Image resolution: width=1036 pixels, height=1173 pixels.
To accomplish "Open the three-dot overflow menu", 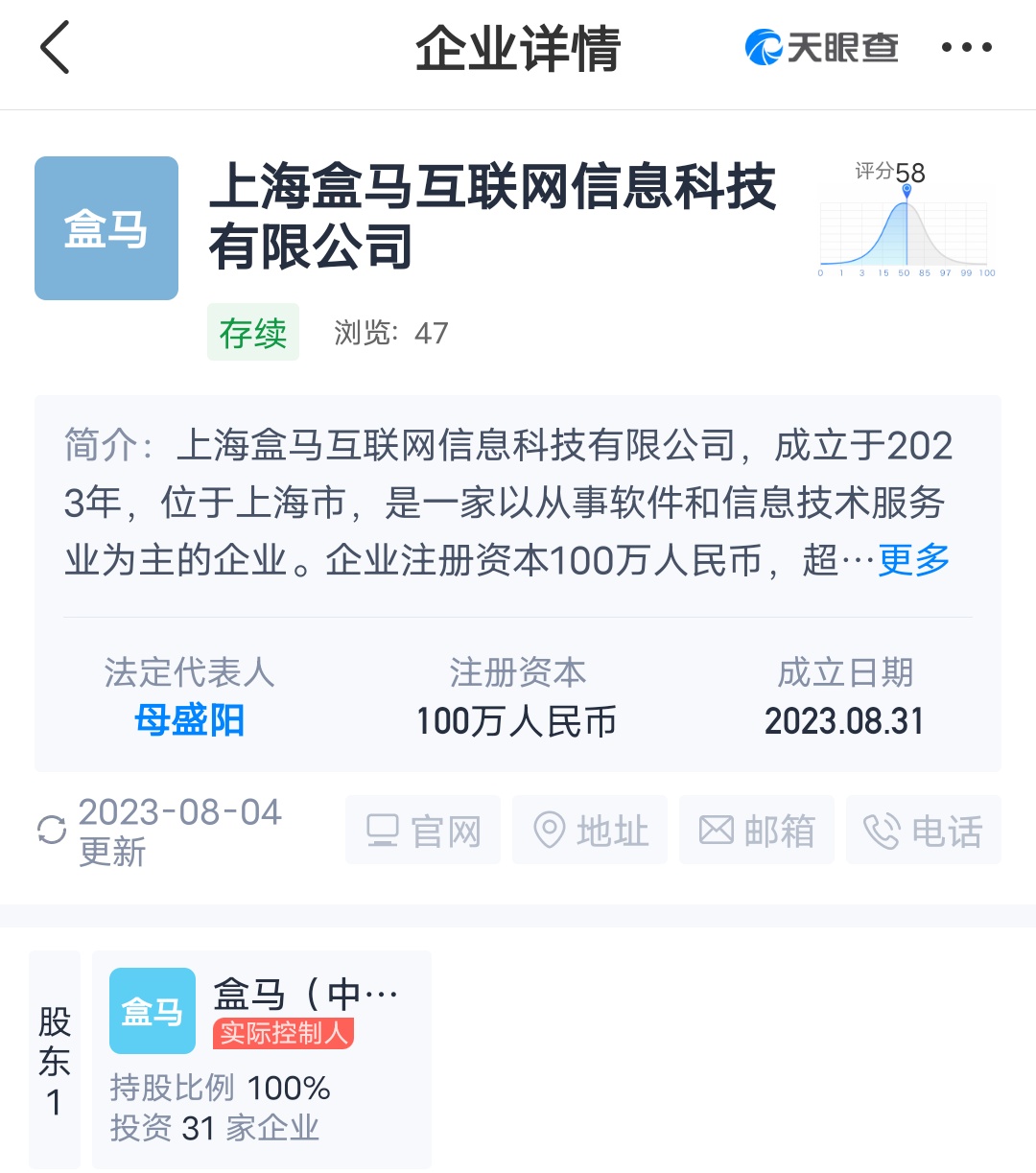I will [966, 48].
